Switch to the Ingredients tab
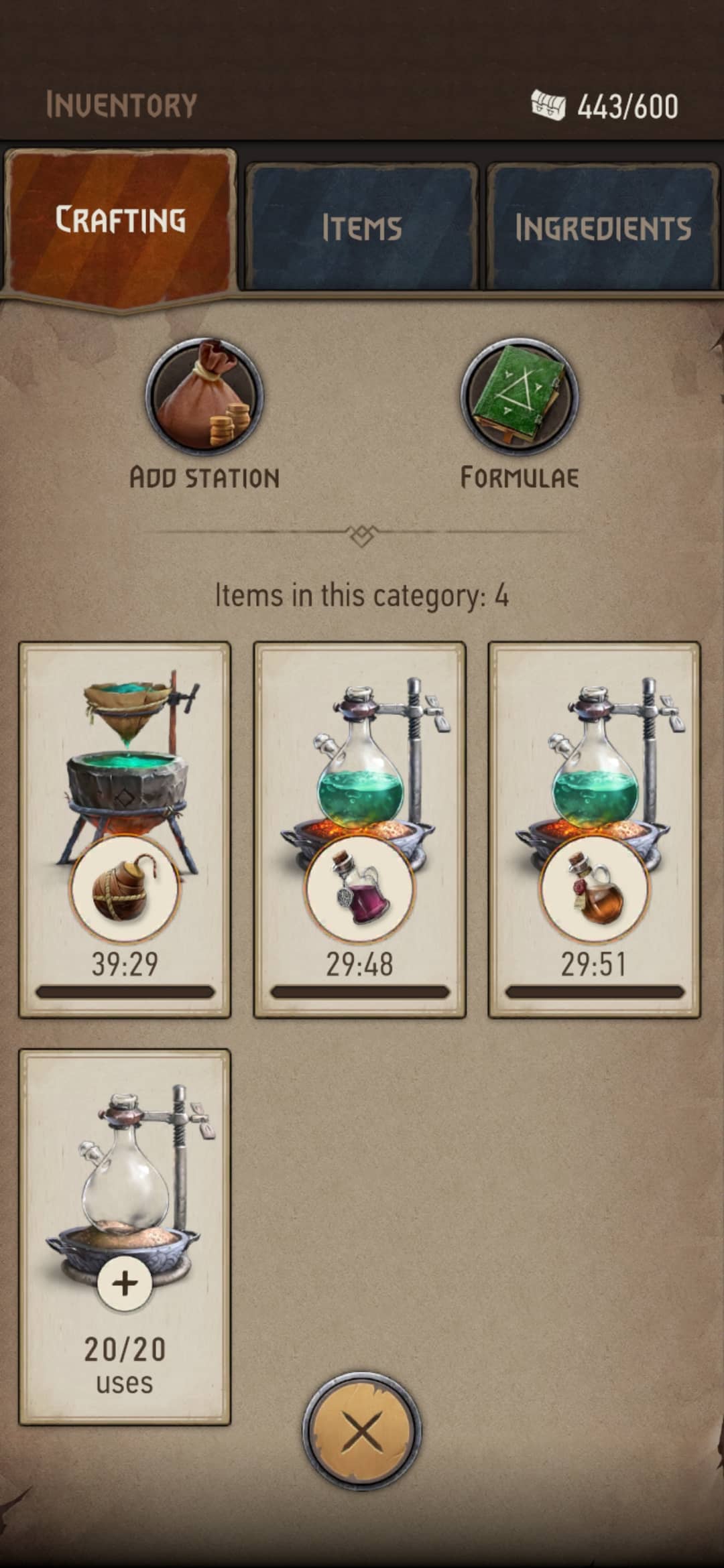The width and height of the screenshot is (724, 1568). 603,227
